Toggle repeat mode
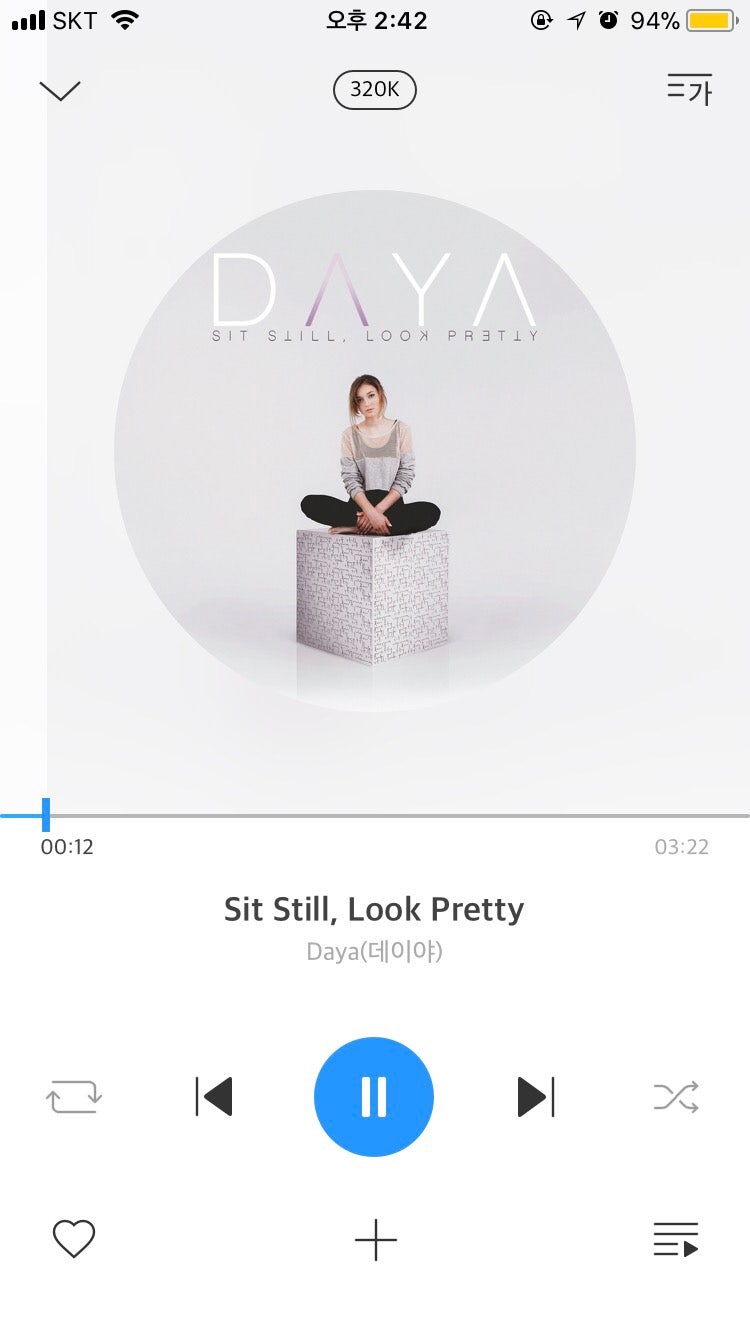The image size is (750, 1334). pos(74,1097)
